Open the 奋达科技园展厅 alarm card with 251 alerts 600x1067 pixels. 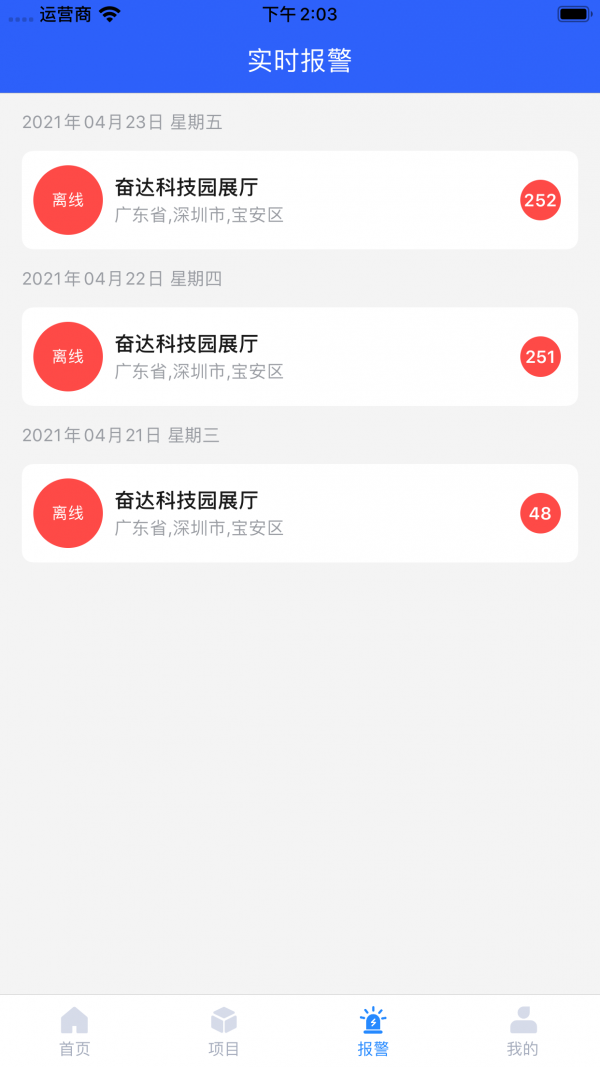(300, 357)
